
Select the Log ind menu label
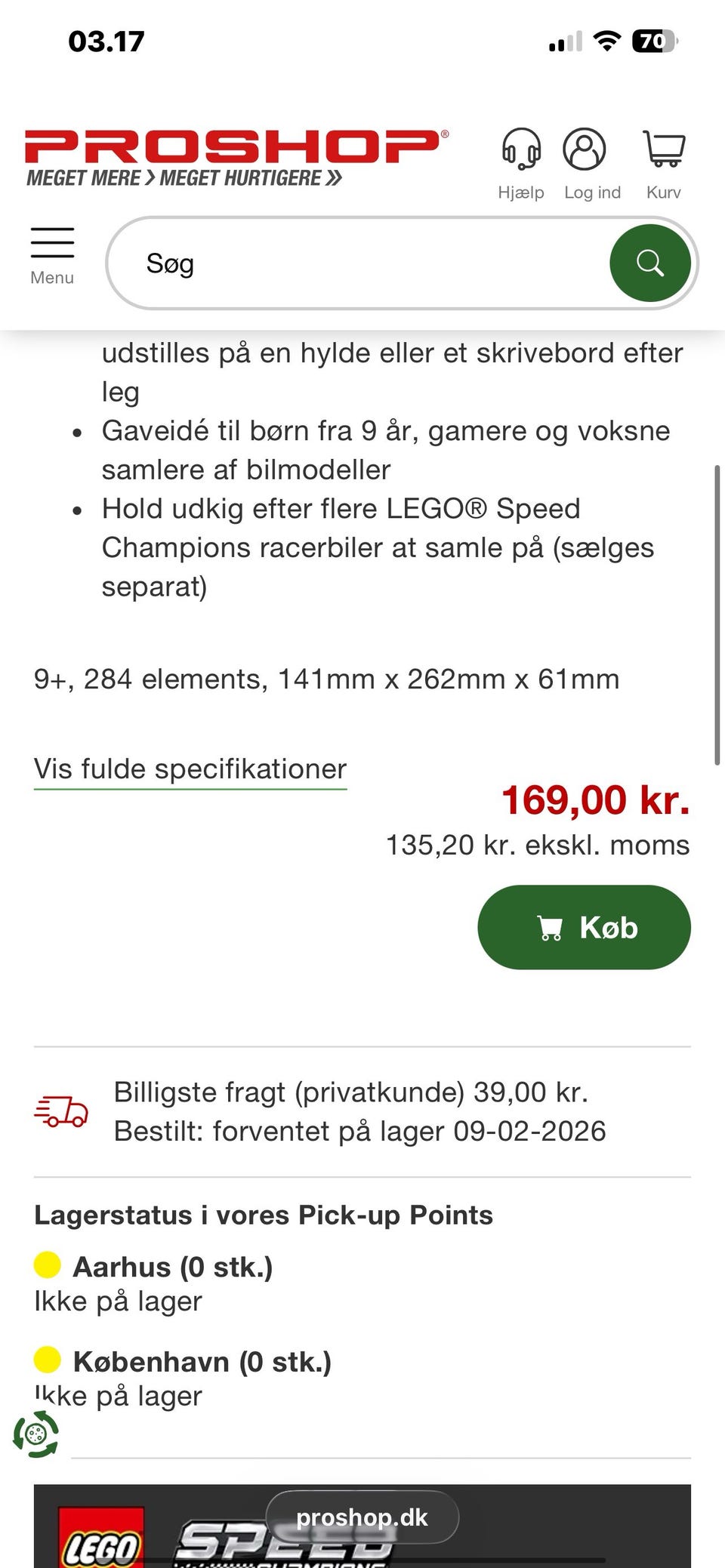592,193
